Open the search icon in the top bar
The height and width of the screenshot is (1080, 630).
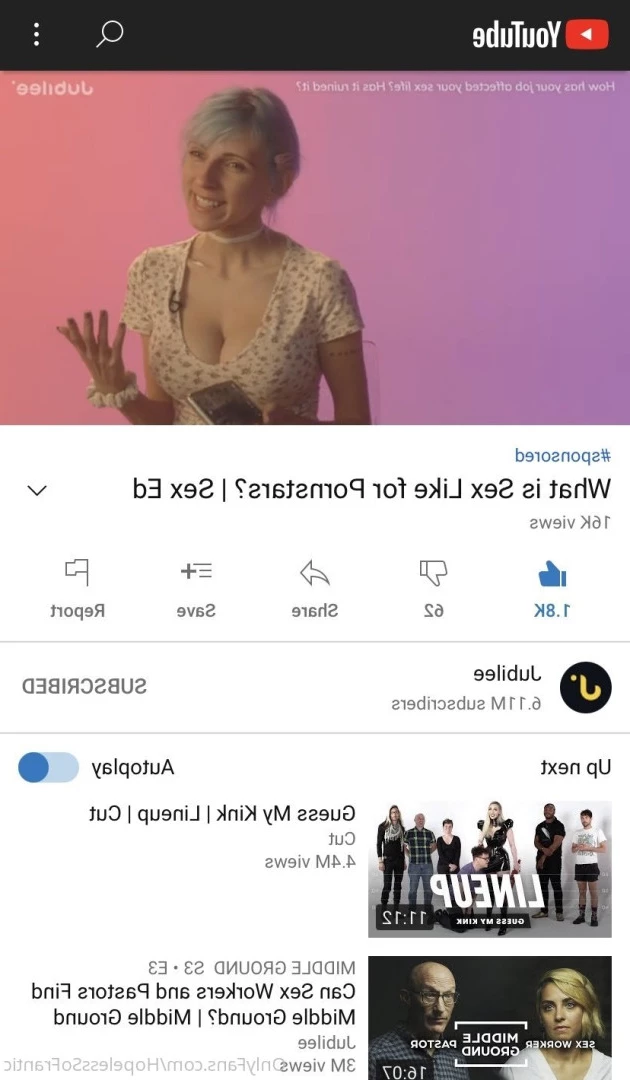pos(109,34)
